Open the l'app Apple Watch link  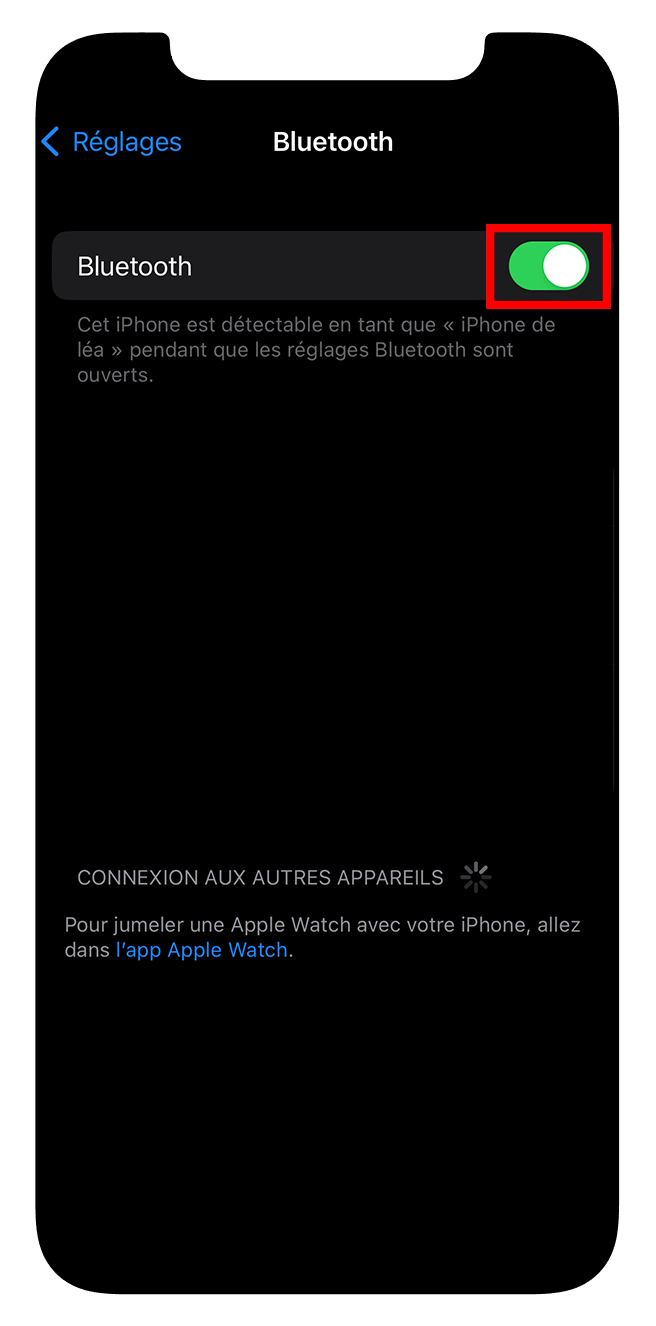click(202, 950)
